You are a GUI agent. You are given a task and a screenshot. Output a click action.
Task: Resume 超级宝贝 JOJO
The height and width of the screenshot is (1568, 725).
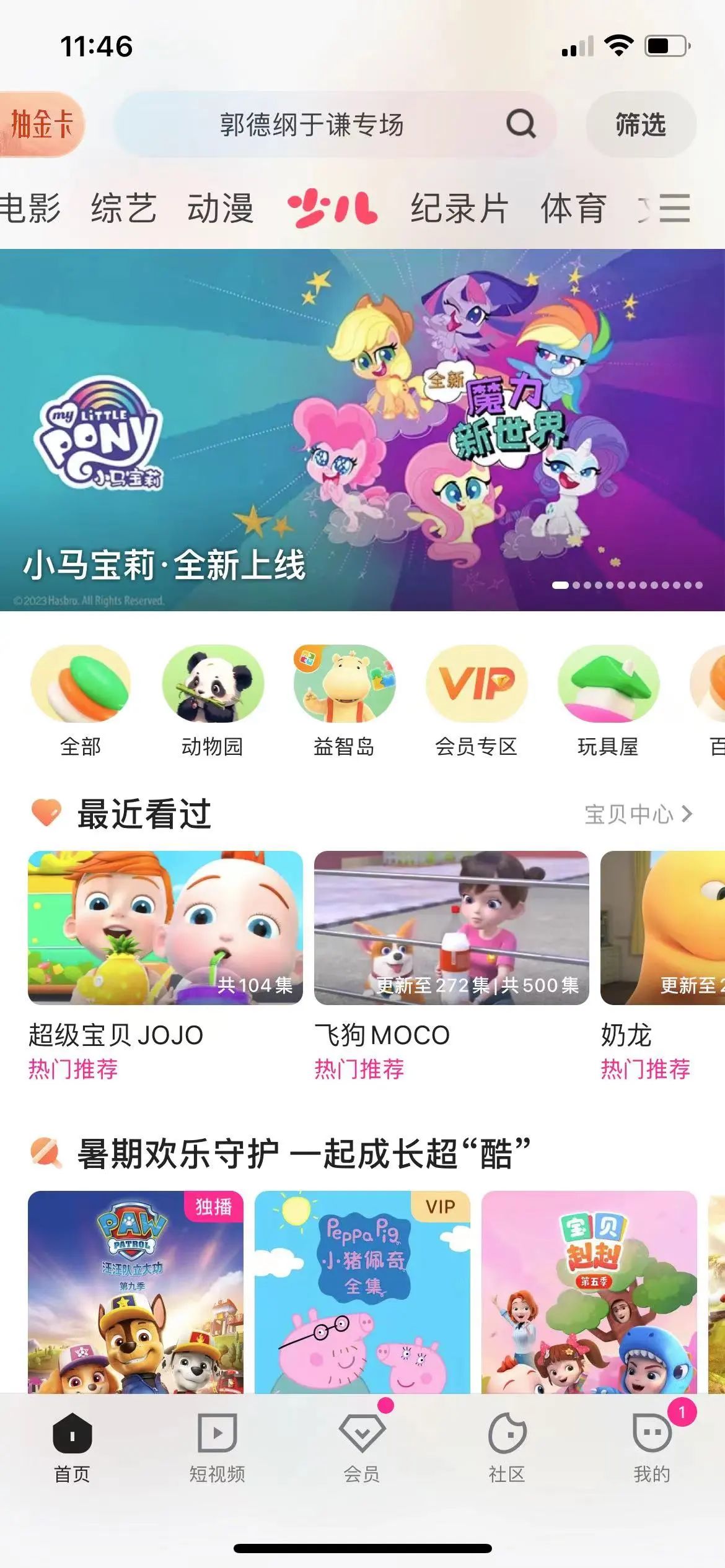[x=165, y=928]
